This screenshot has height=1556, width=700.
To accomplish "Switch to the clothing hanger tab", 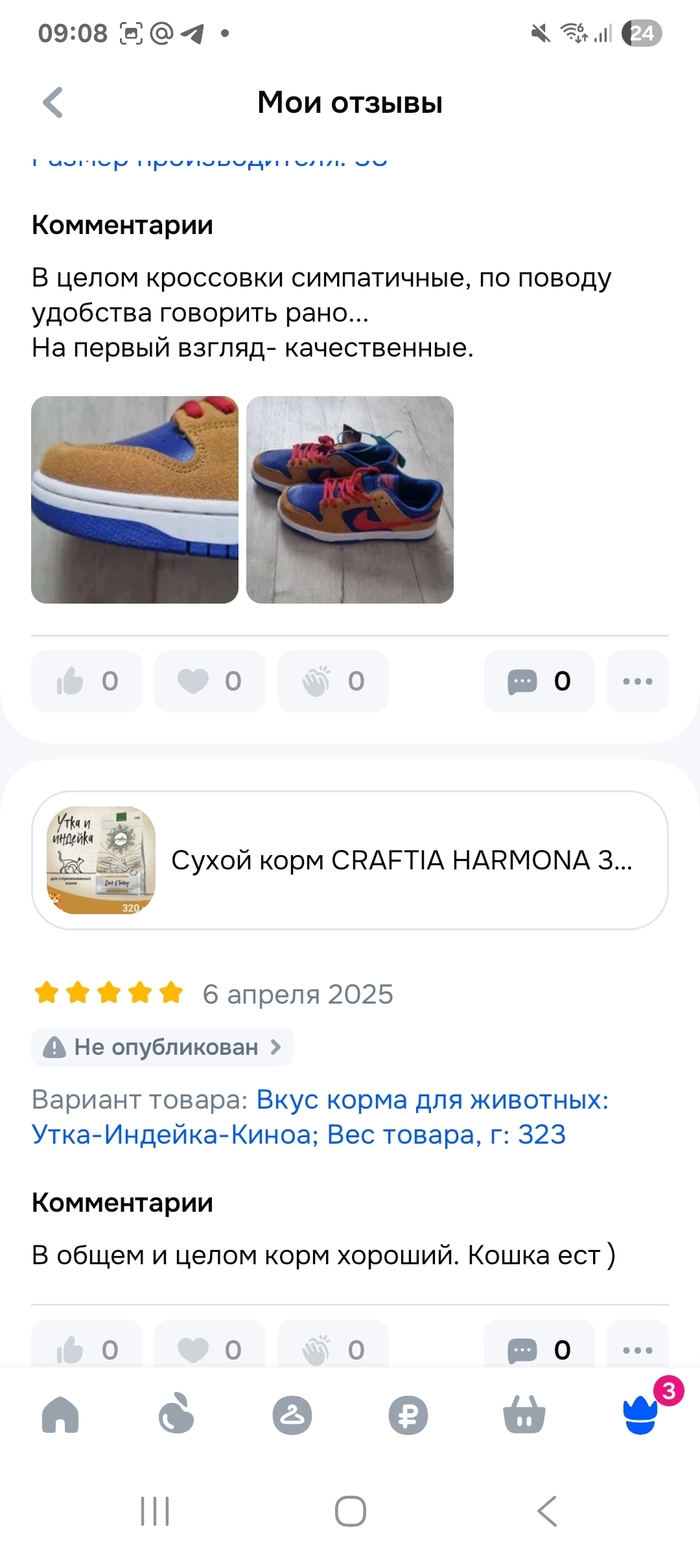I will tap(292, 1416).
